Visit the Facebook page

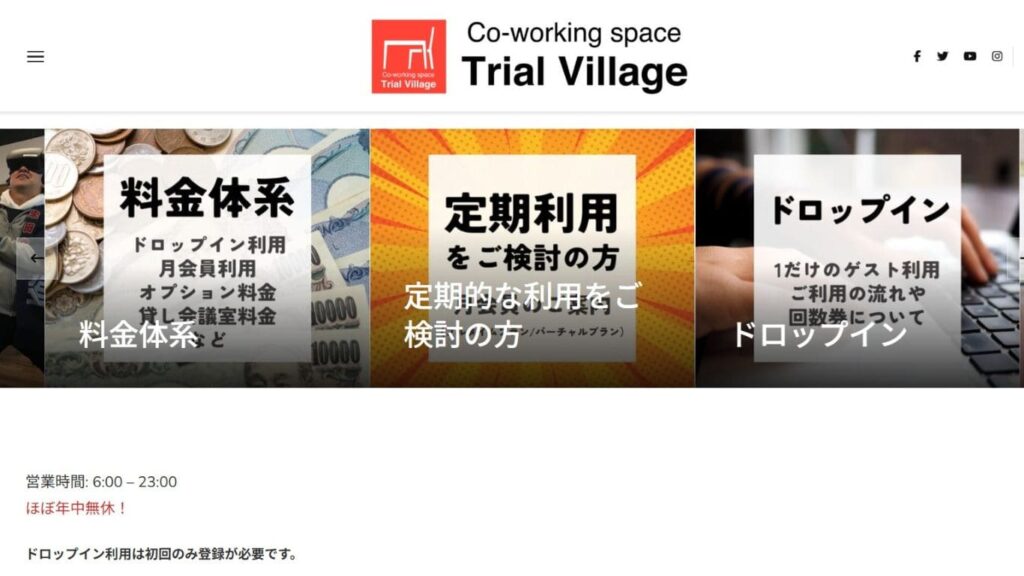pos(916,57)
